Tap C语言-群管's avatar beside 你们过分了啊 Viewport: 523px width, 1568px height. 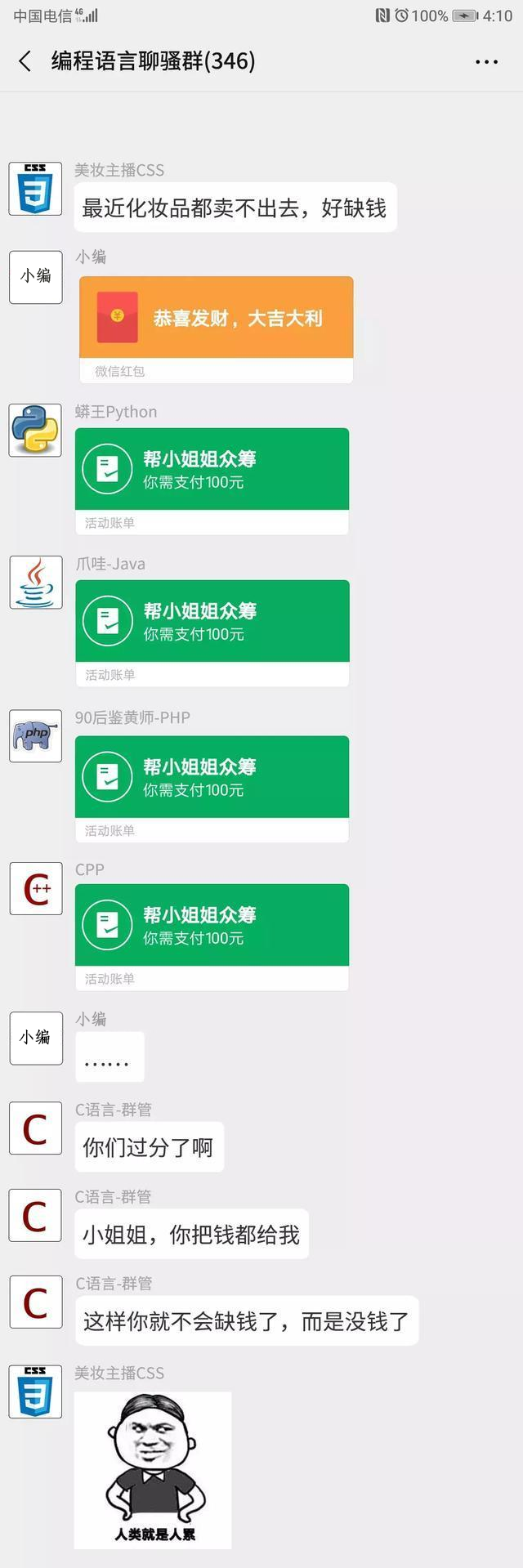pyautogui.click(x=35, y=1128)
